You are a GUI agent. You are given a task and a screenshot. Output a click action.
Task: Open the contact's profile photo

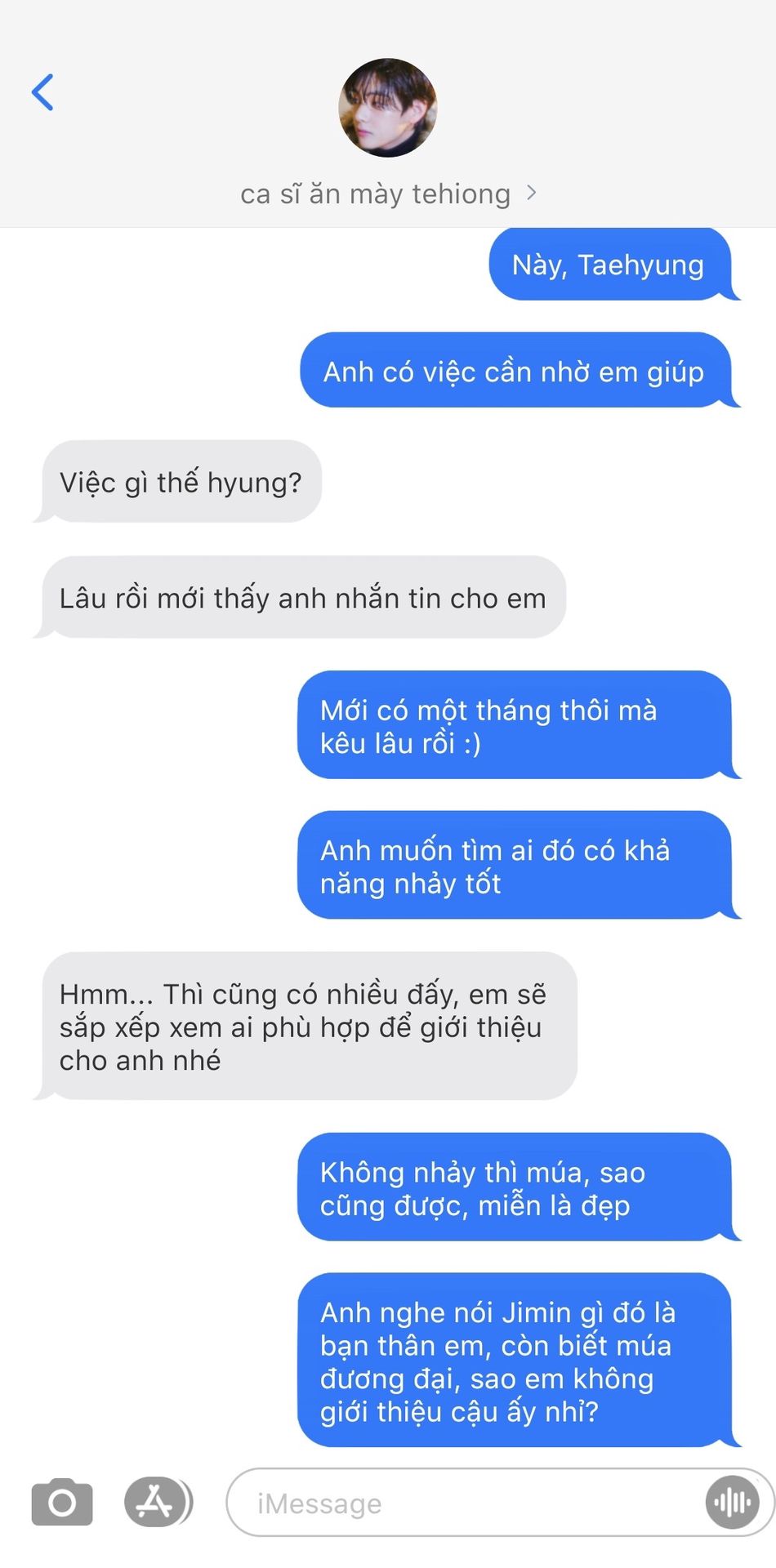pyautogui.click(x=388, y=107)
